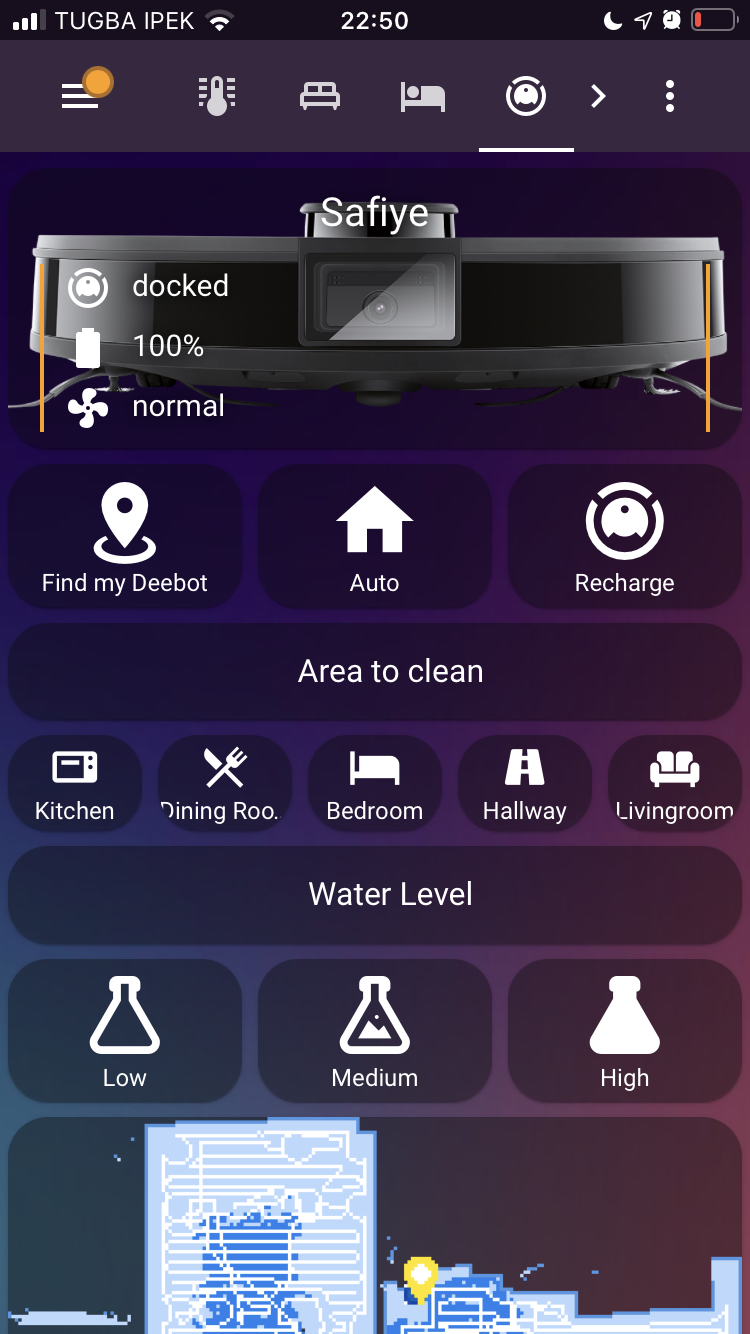Screen dimensions: 750x1334
Task: Show next tabs with the chevron arrow
Action: [598, 96]
